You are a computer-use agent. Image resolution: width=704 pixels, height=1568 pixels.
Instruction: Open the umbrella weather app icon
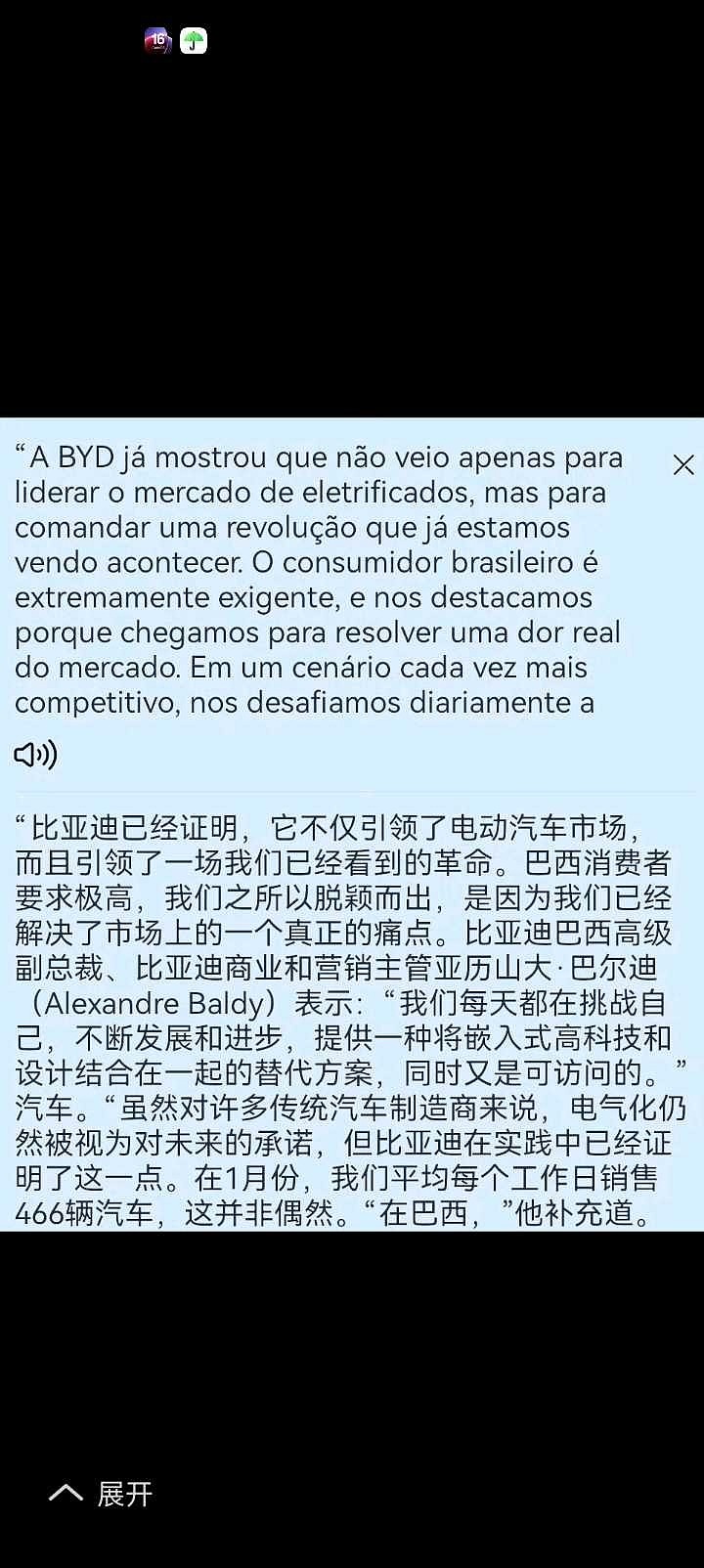click(x=193, y=39)
